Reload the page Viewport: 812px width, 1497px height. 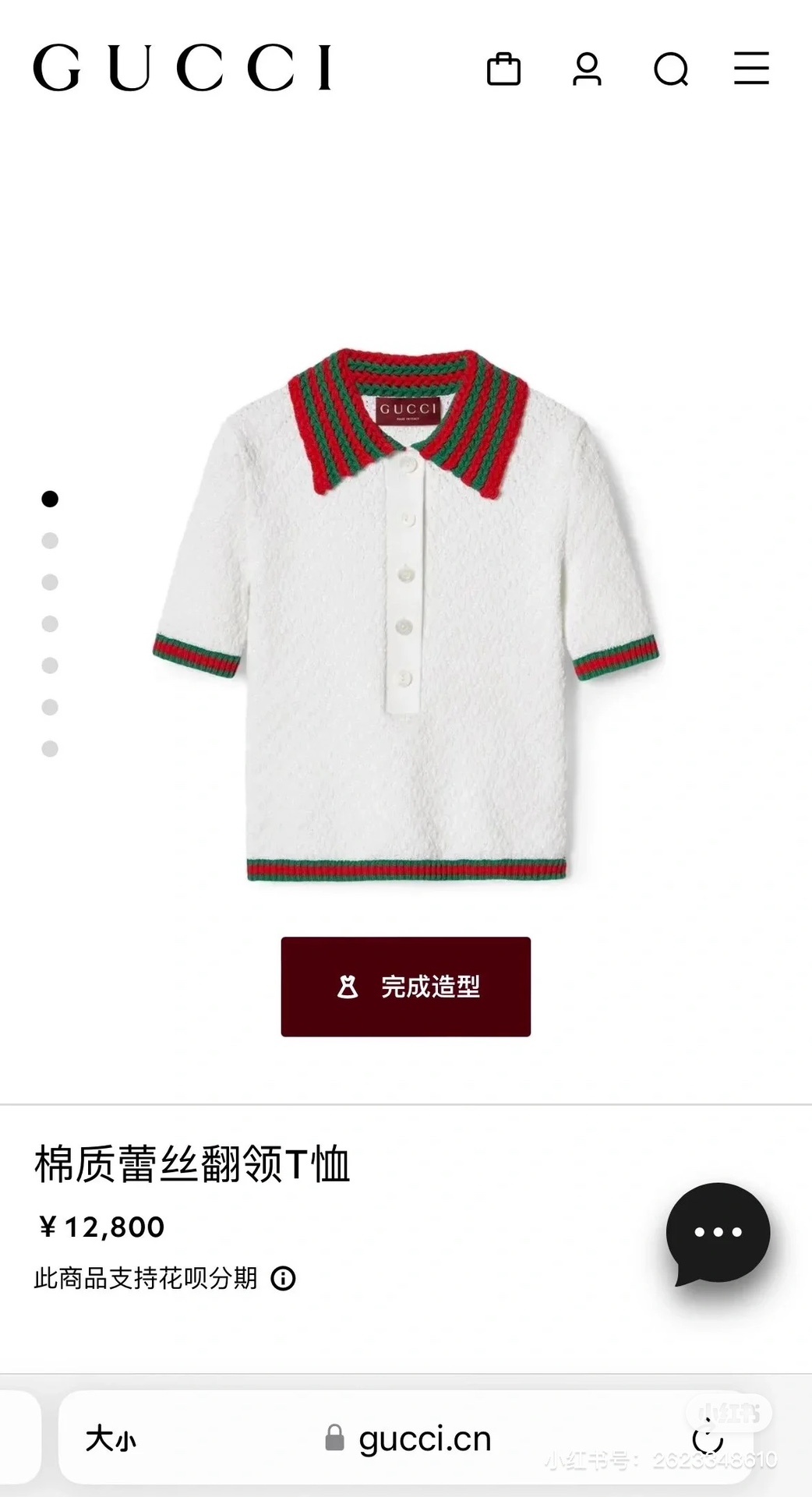(708, 1439)
